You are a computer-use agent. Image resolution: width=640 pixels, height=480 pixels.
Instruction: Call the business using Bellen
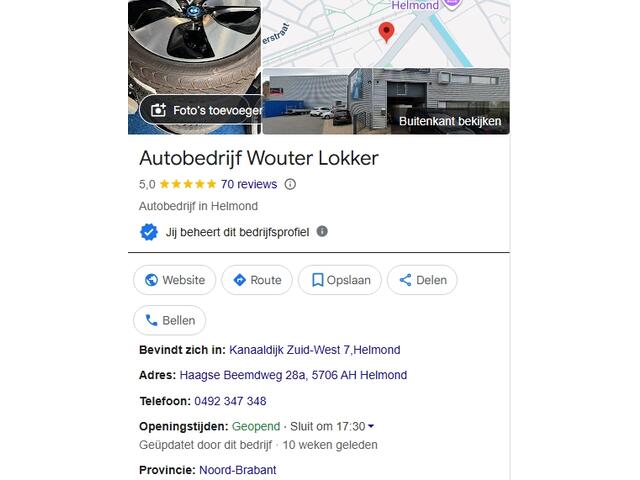(169, 320)
